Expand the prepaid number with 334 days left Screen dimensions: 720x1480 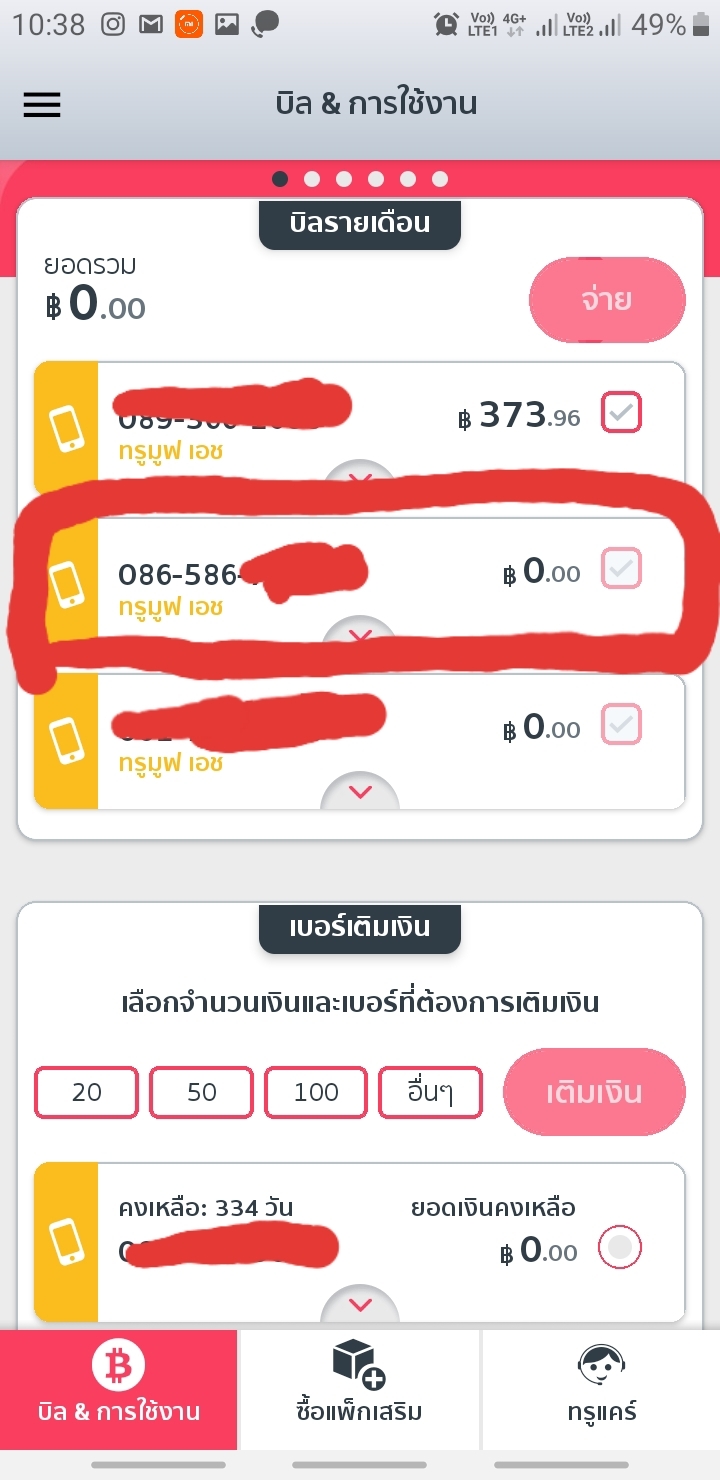pyautogui.click(x=360, y=1303)
